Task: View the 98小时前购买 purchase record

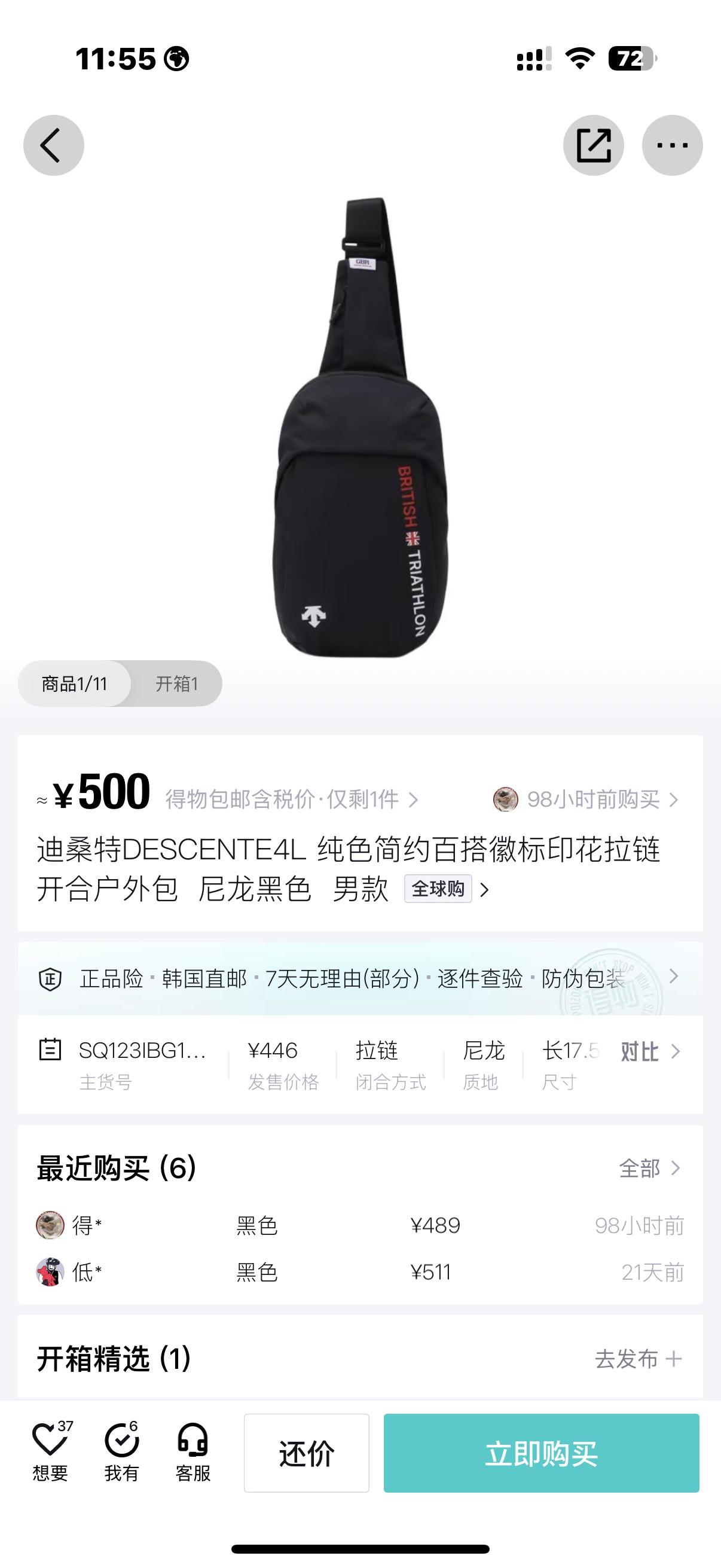Action: point(586,799)
